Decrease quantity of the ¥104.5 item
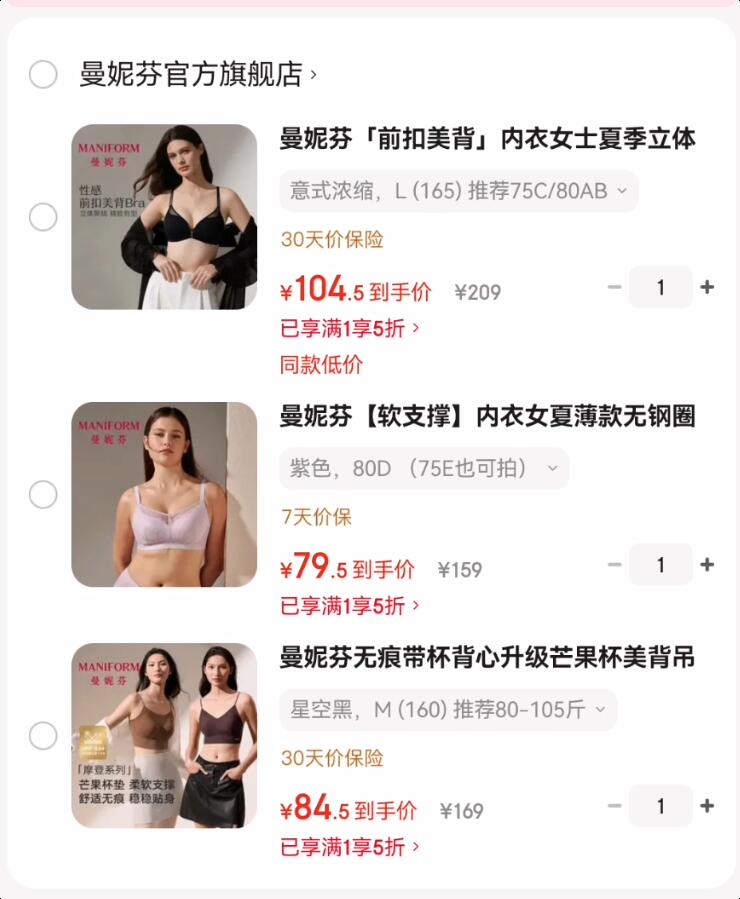740x899 pixels. (614, 287)
